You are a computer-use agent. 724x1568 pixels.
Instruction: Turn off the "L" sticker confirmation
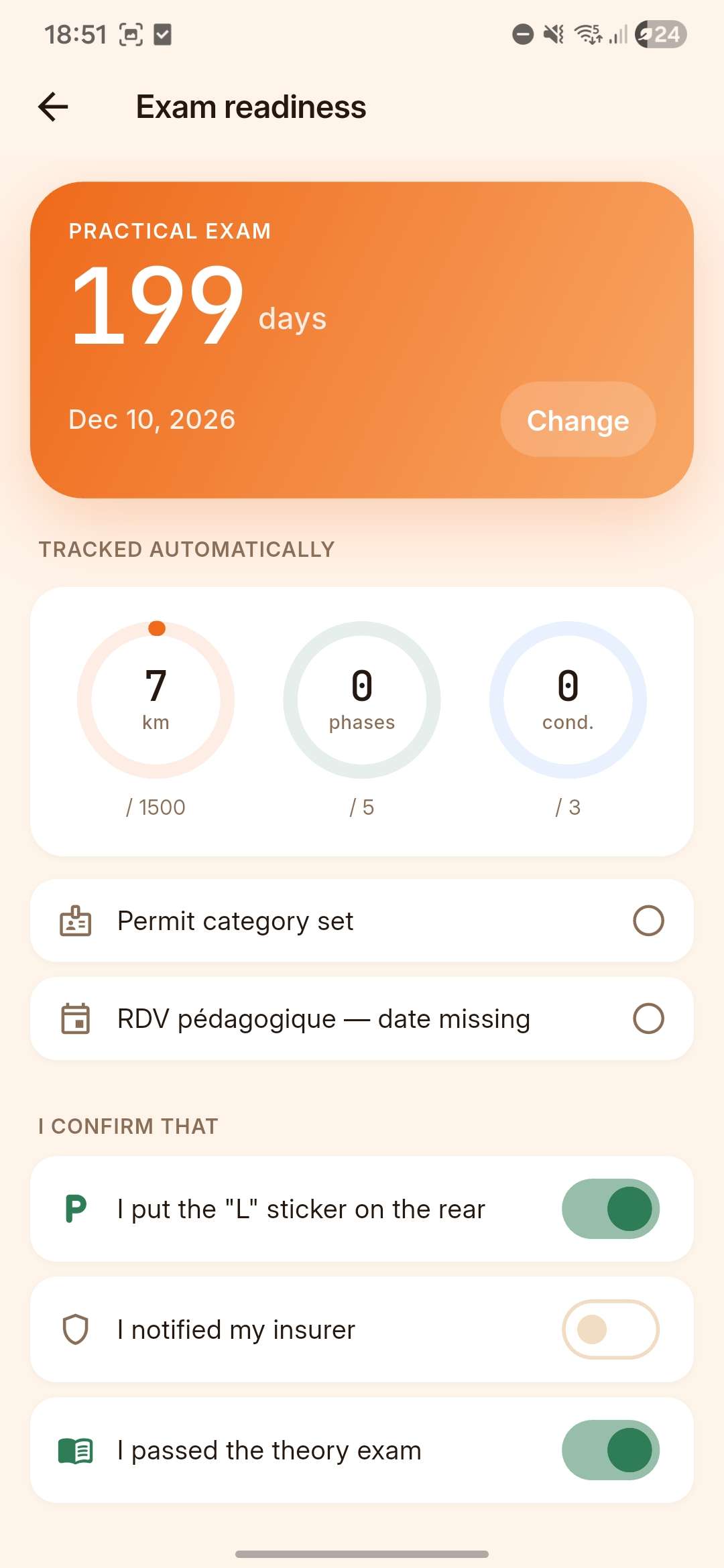coord(611,1209)
